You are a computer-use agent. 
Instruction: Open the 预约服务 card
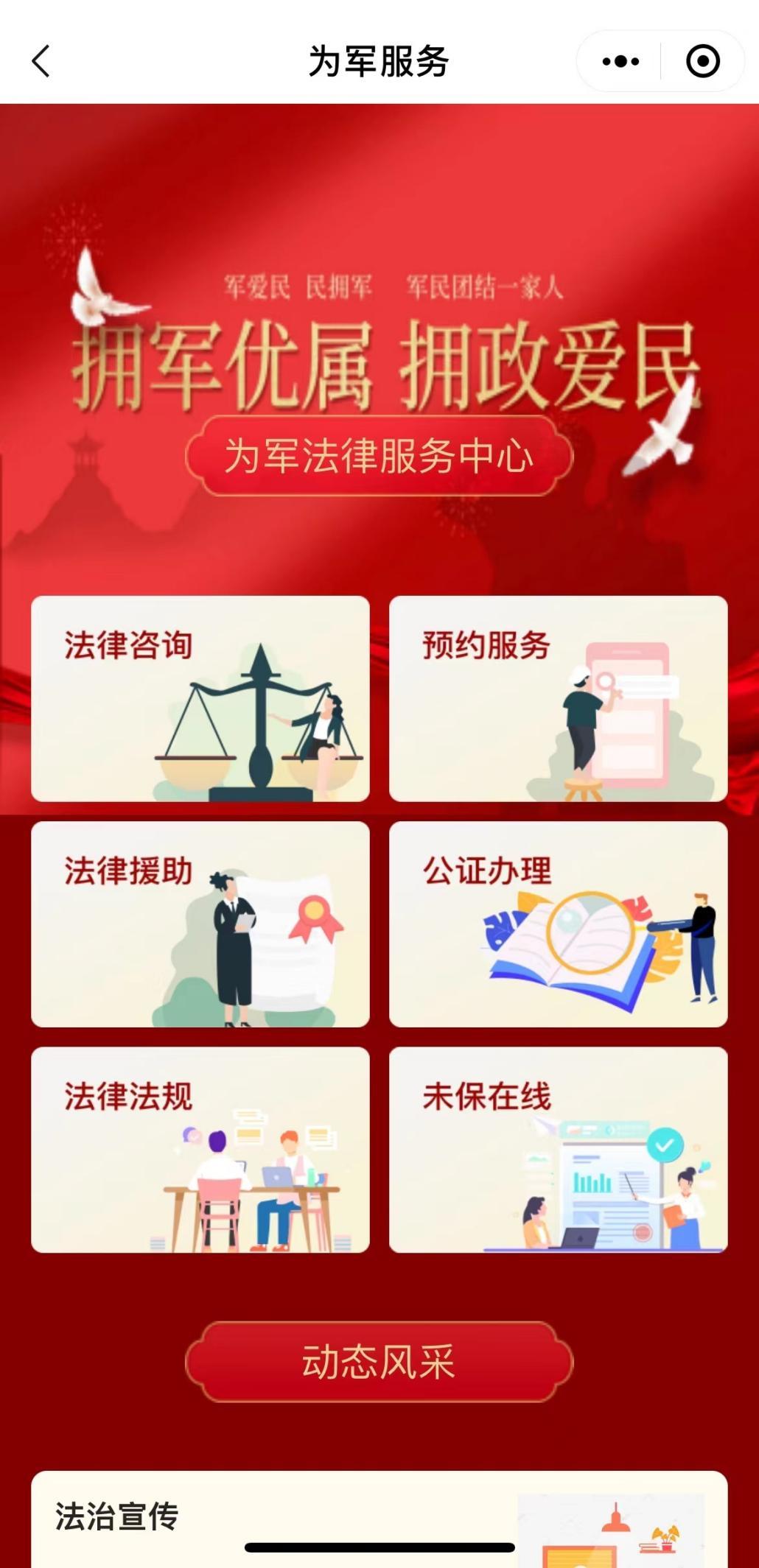click(558, 698)
